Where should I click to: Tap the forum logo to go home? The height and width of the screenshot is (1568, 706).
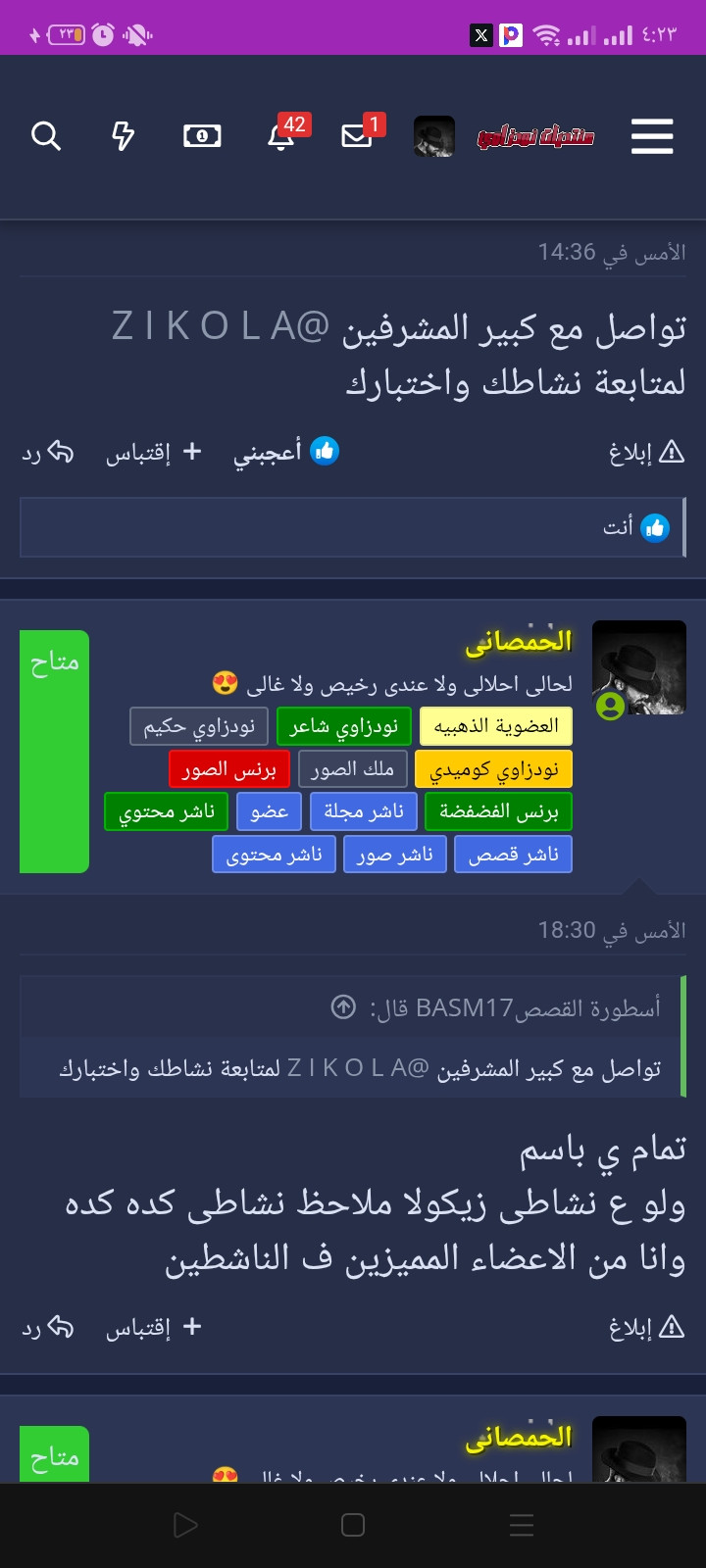535,136
